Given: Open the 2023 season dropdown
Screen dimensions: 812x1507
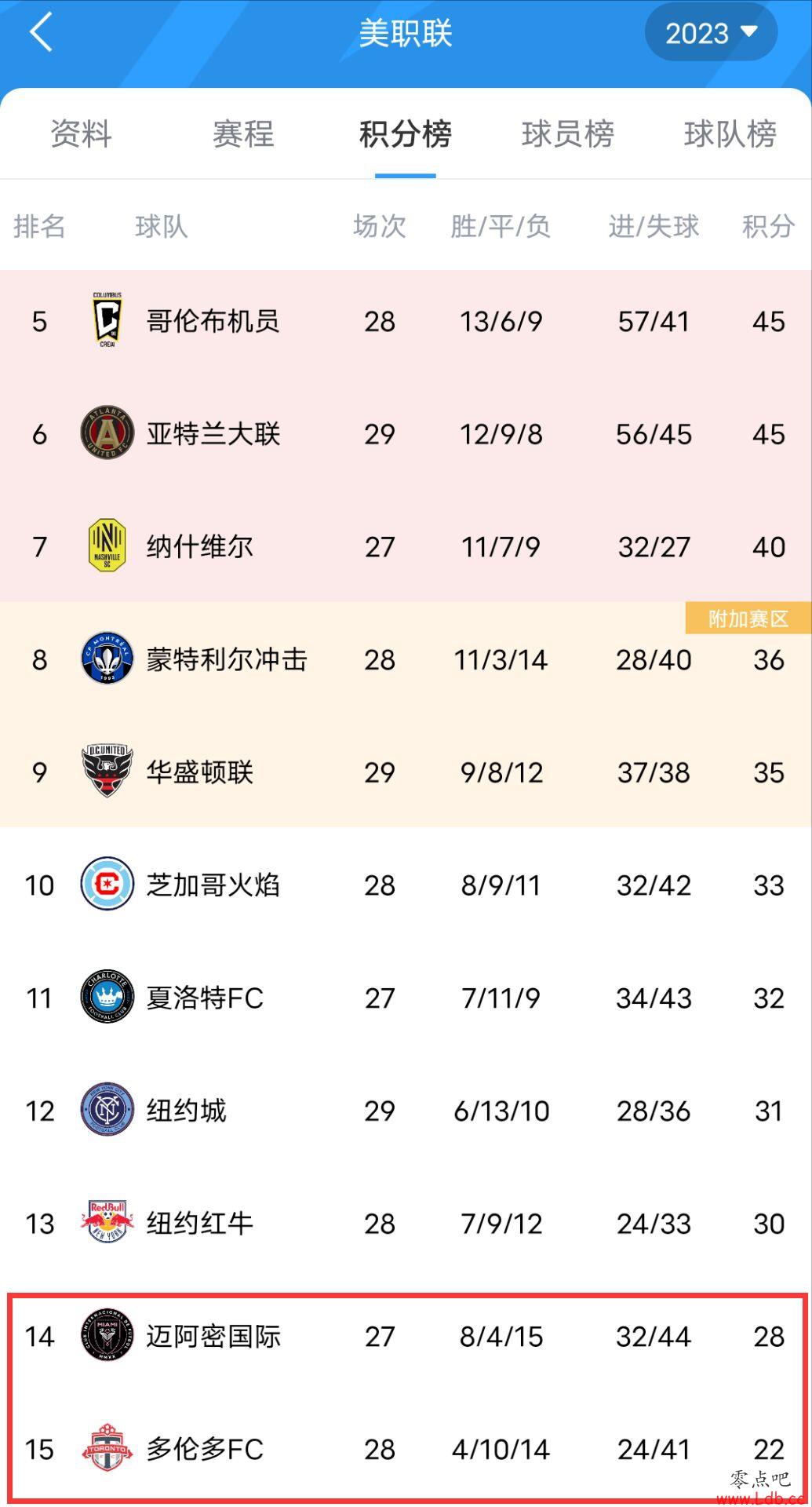Looking at the screenshot, I should tap(711, 33).
